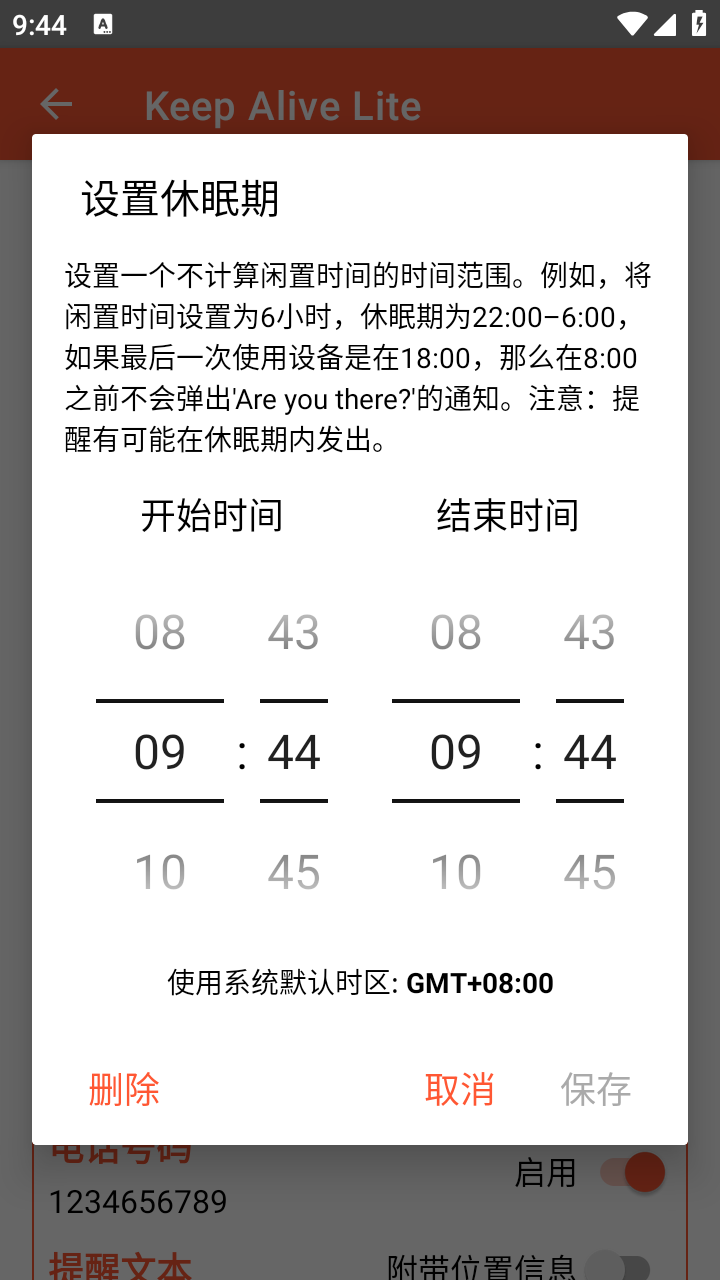Select hour 10 in 开始时间 picker
This screenshot has width=720, height=1280.
click(160, 872)
